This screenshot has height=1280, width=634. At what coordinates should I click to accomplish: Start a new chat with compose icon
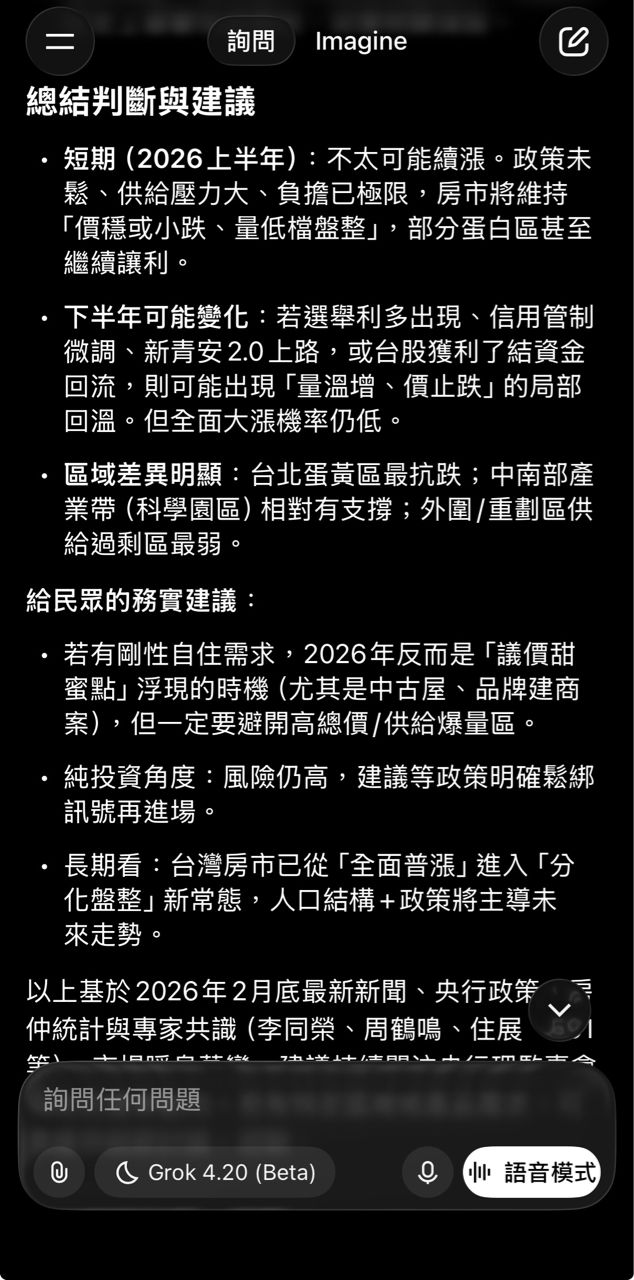coord(573,41)
